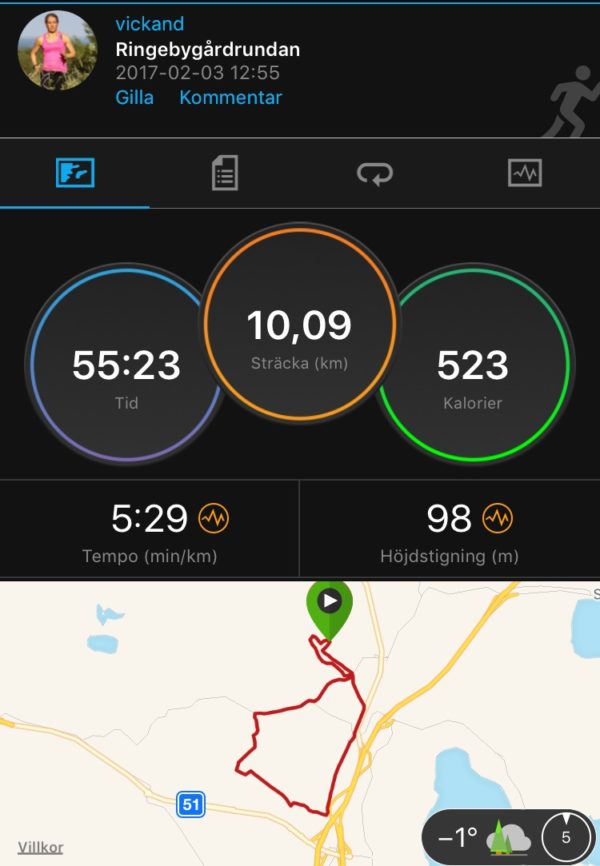Open the laps tab
Screen dimensions: 600x866
[375, 174]
